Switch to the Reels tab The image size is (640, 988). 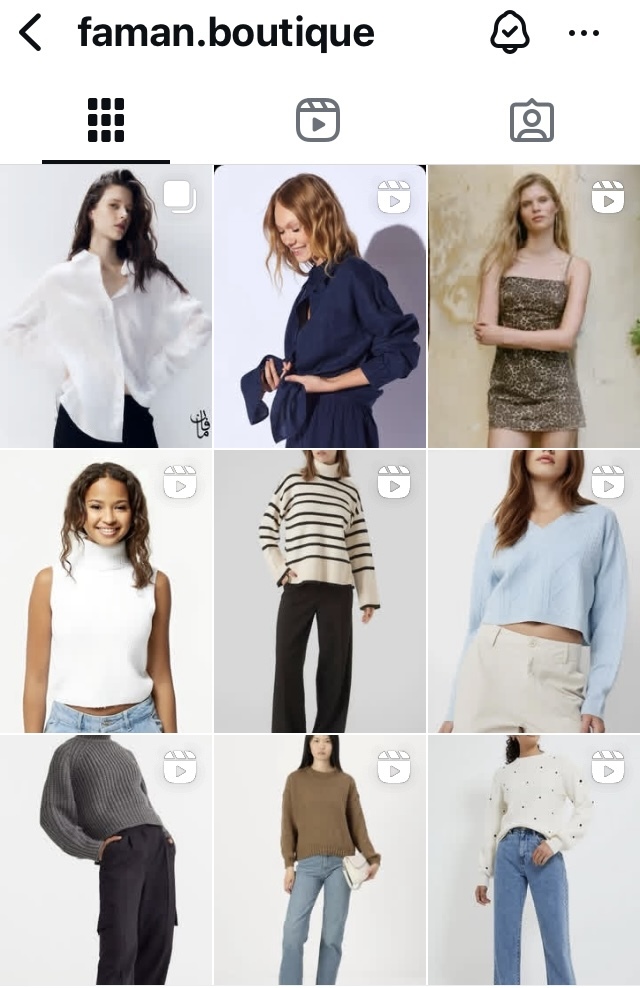coord(318,121)
